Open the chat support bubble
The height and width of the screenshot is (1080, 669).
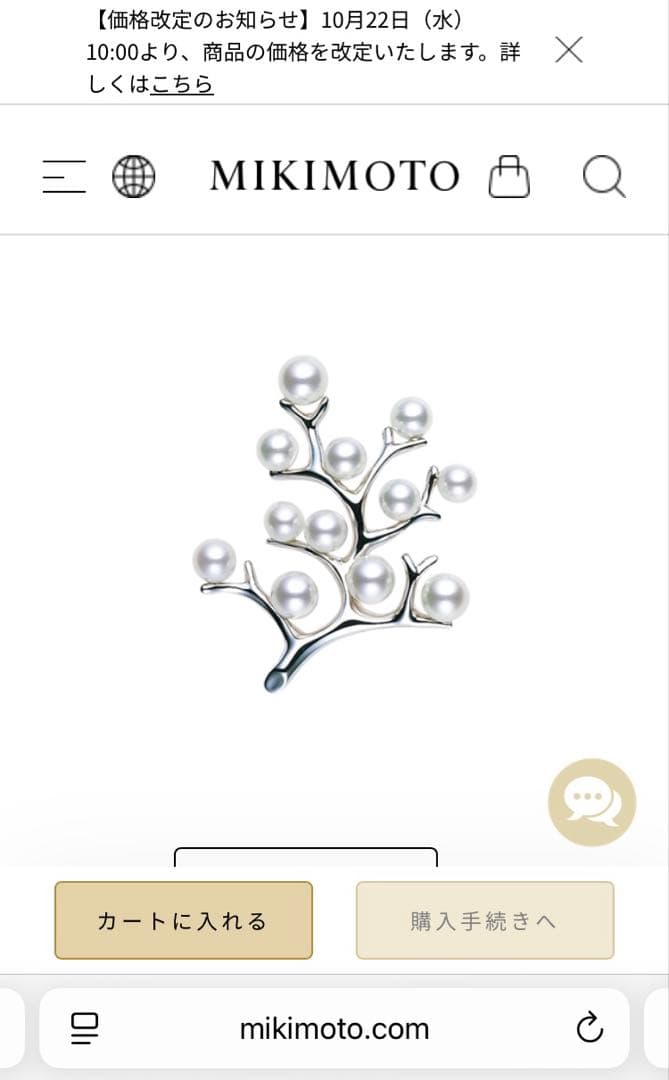pyautogui.click(x=592, y=802)
